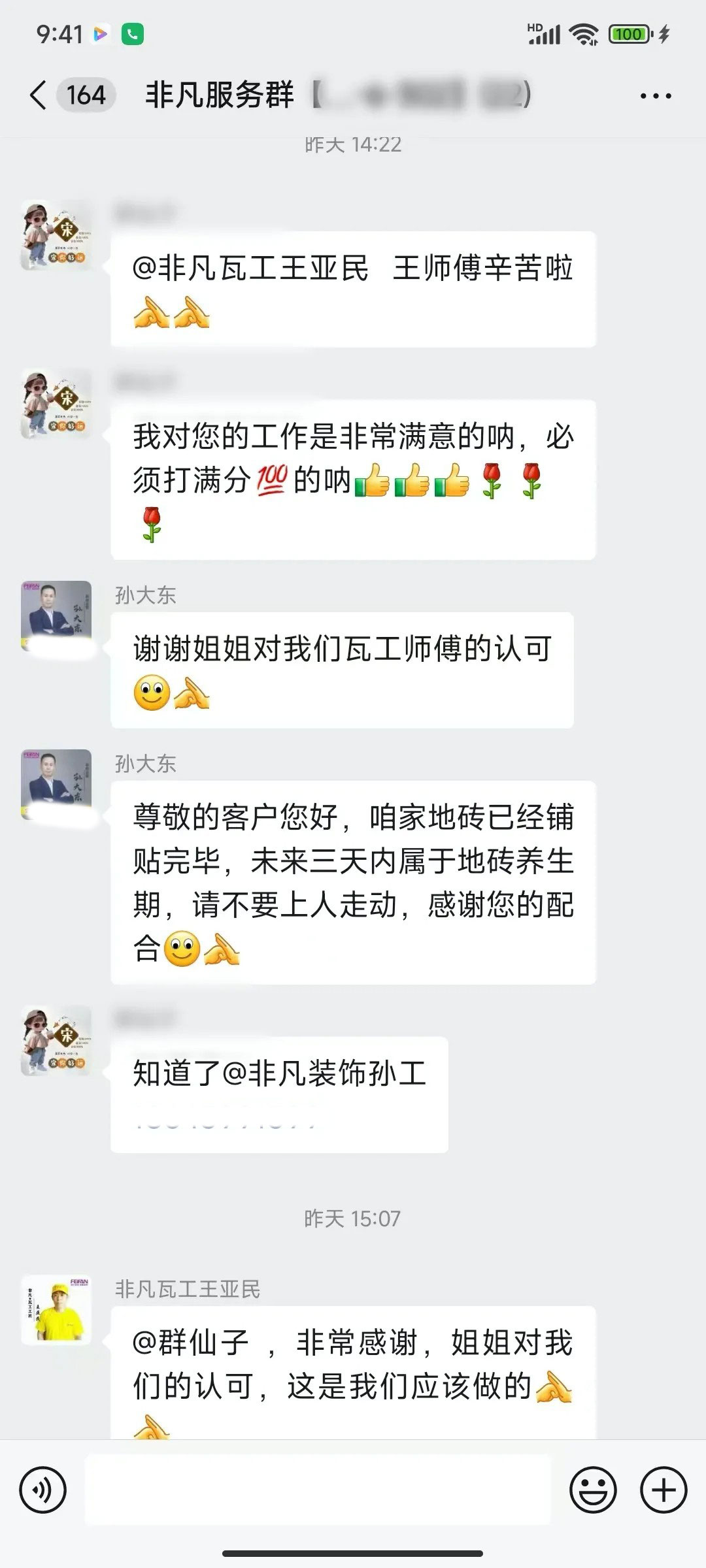706x1568 pixels.
Task: Open sender avatar beside 王师傅辛苦啦 message
Action: 56,235
